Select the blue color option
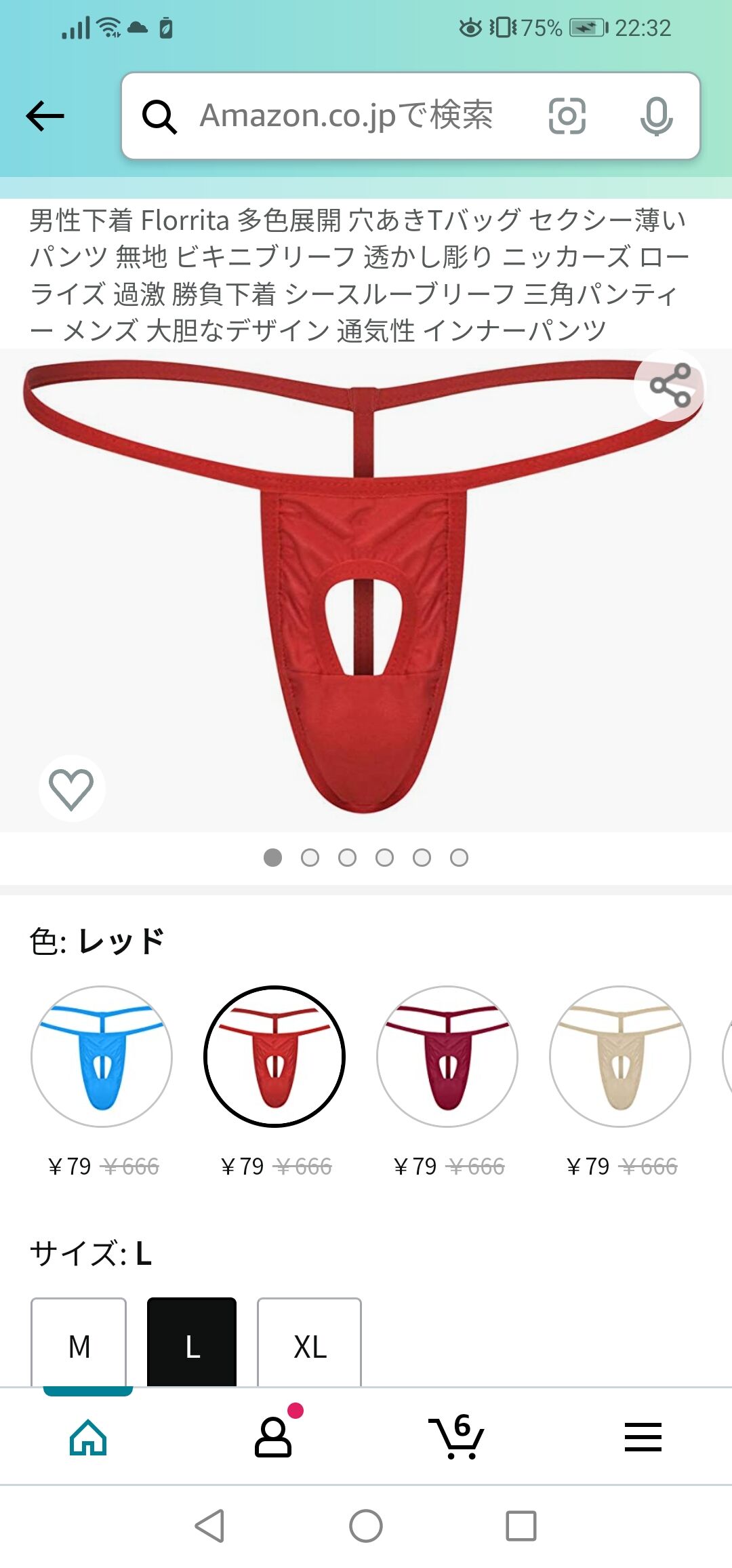This screenshot has height=1568, width=732. (102, 1057)
